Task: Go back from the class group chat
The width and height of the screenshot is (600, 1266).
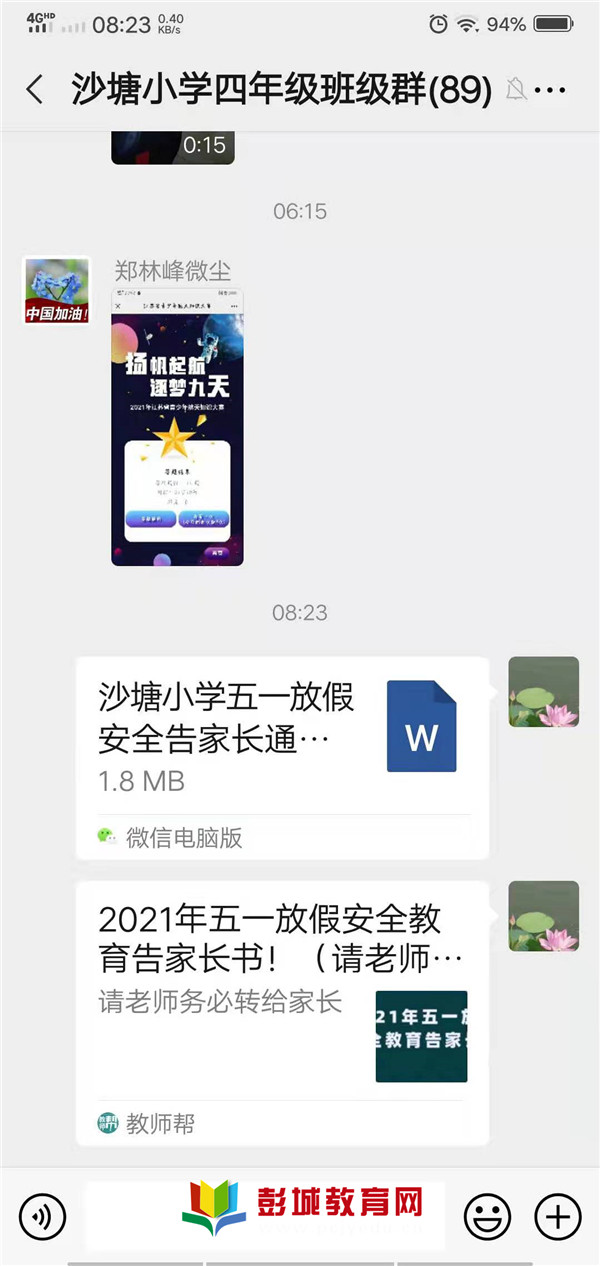Action: (x=35, y=90)
